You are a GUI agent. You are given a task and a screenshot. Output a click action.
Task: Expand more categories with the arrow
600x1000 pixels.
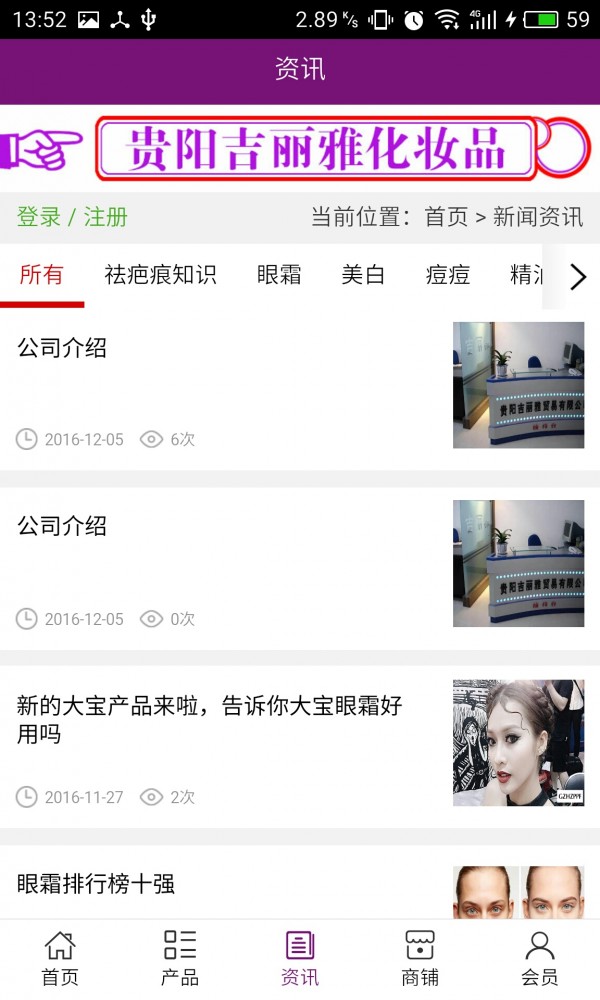(x=577, y=276)
